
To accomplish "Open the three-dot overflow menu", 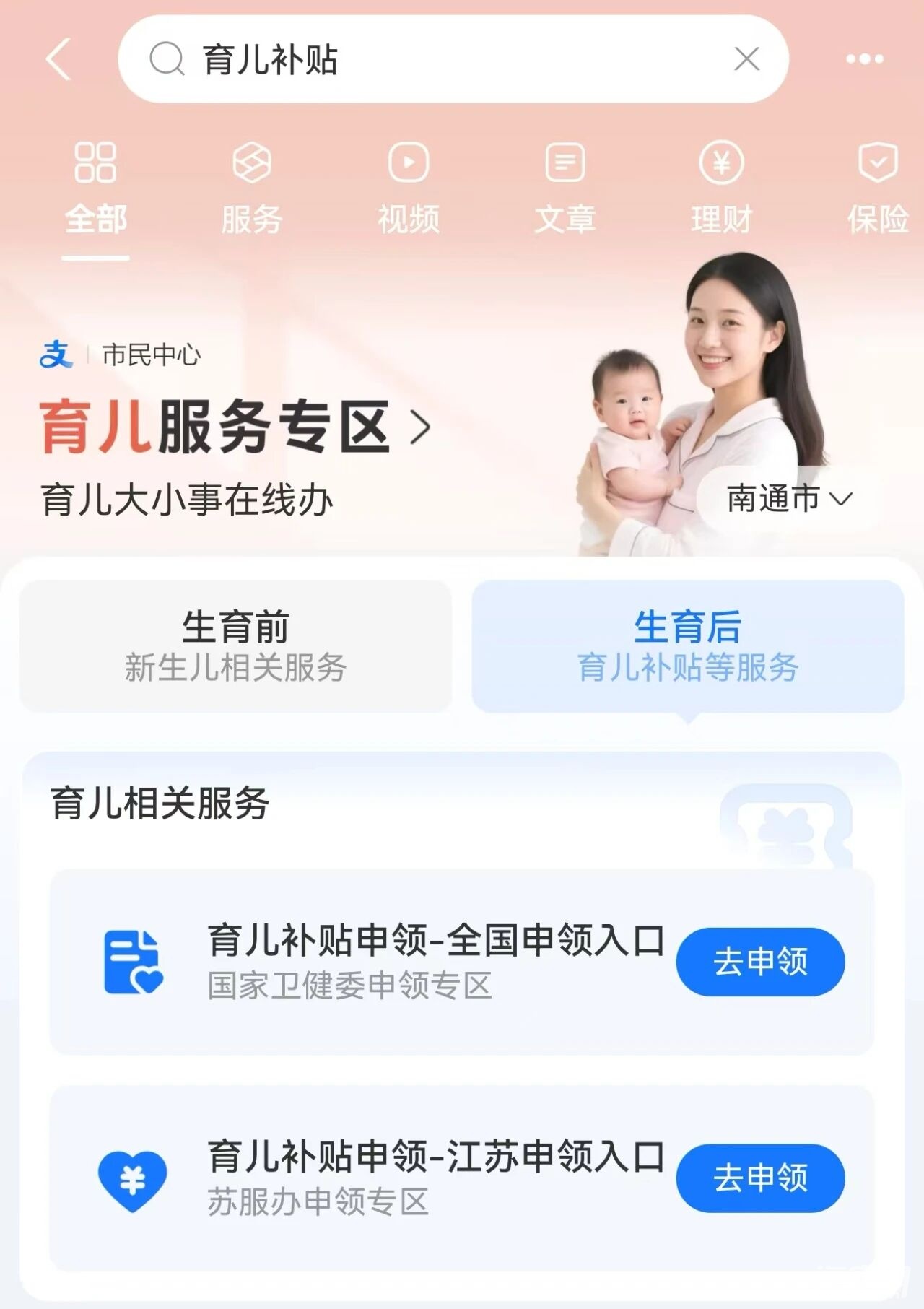I will 864,59.
